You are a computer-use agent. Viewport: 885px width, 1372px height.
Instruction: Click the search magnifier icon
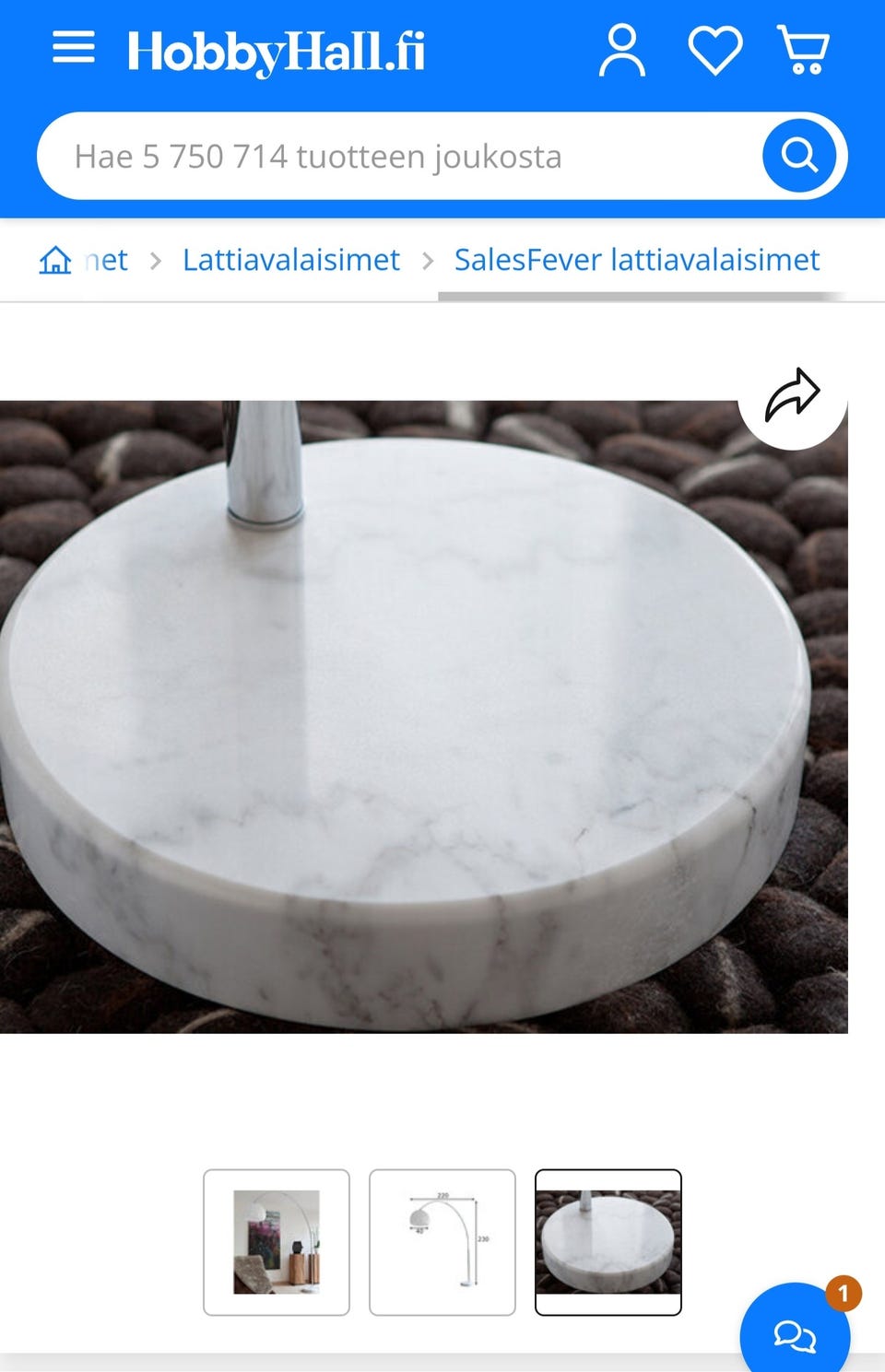click(798, 155)
